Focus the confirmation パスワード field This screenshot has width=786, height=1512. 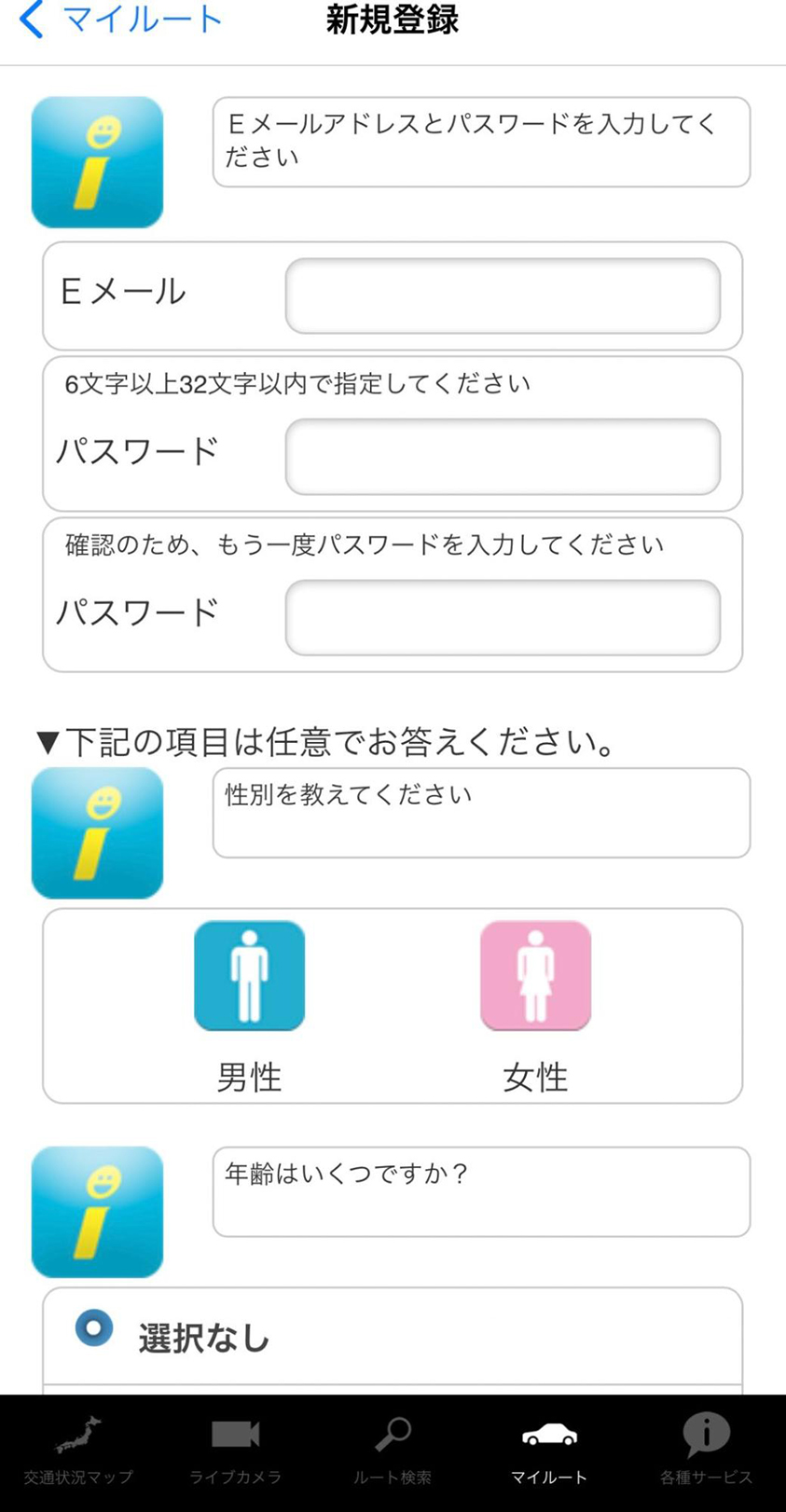503,618
